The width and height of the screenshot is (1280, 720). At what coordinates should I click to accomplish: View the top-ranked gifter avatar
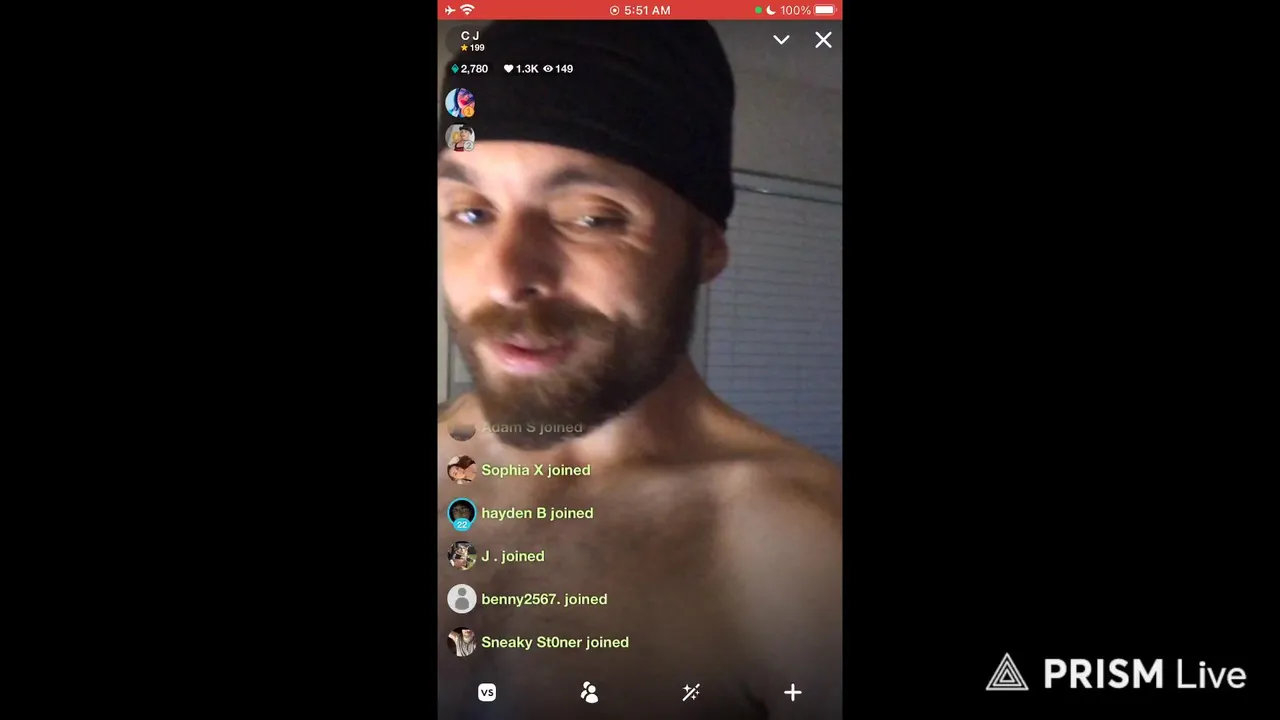460,102
